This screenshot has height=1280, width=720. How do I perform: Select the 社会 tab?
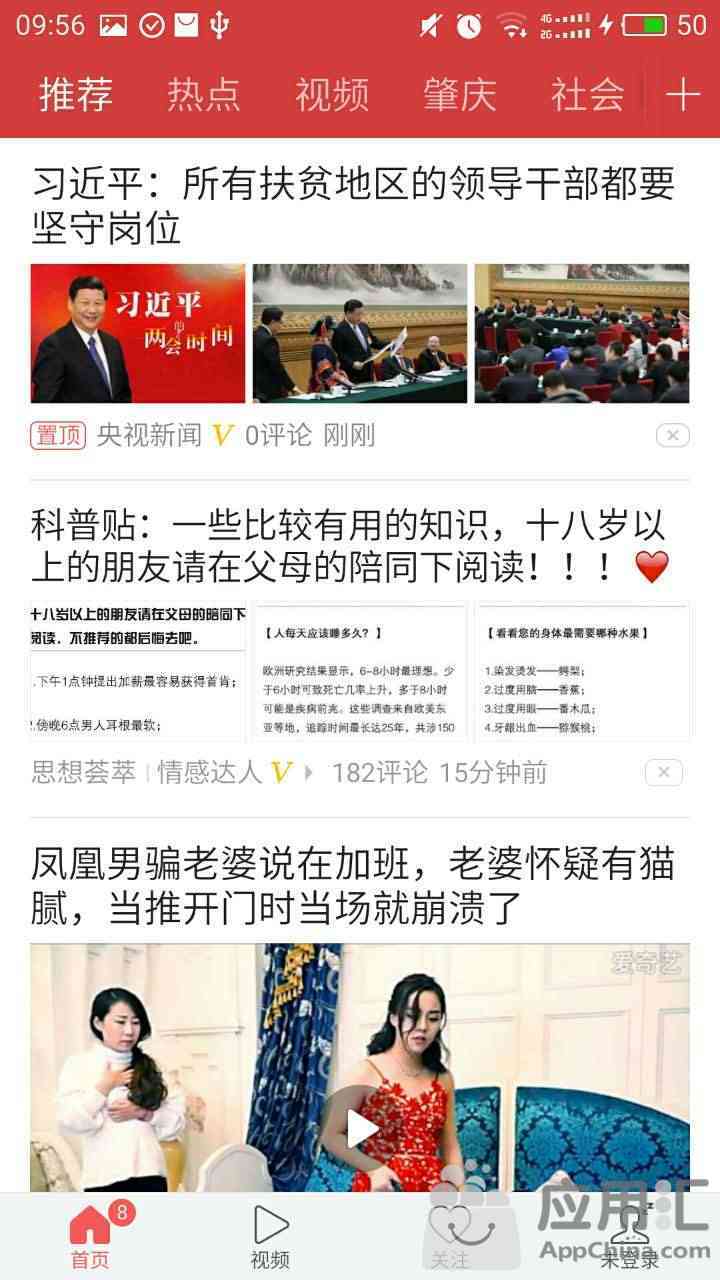[588, 94]
